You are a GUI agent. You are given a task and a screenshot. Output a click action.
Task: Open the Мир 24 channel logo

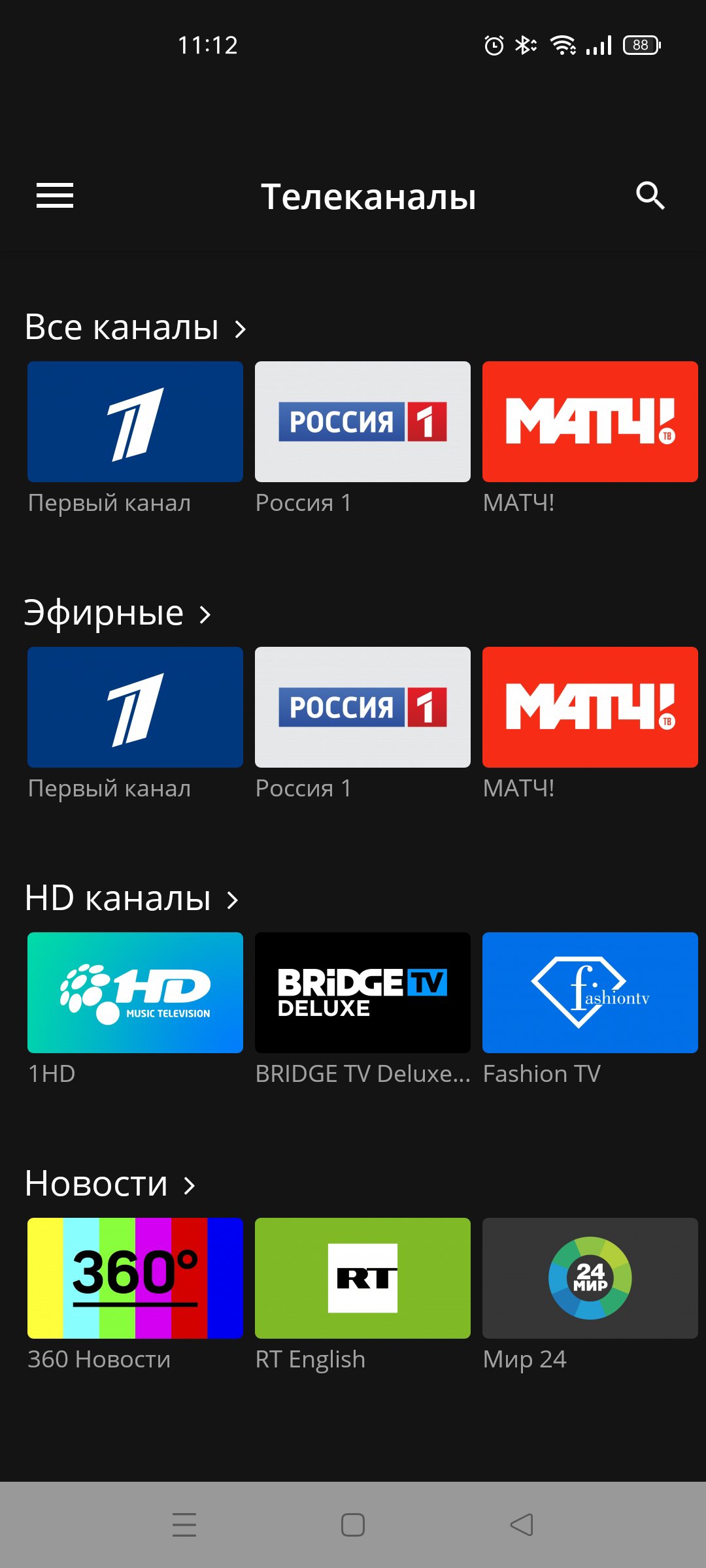click(590, 1278)
